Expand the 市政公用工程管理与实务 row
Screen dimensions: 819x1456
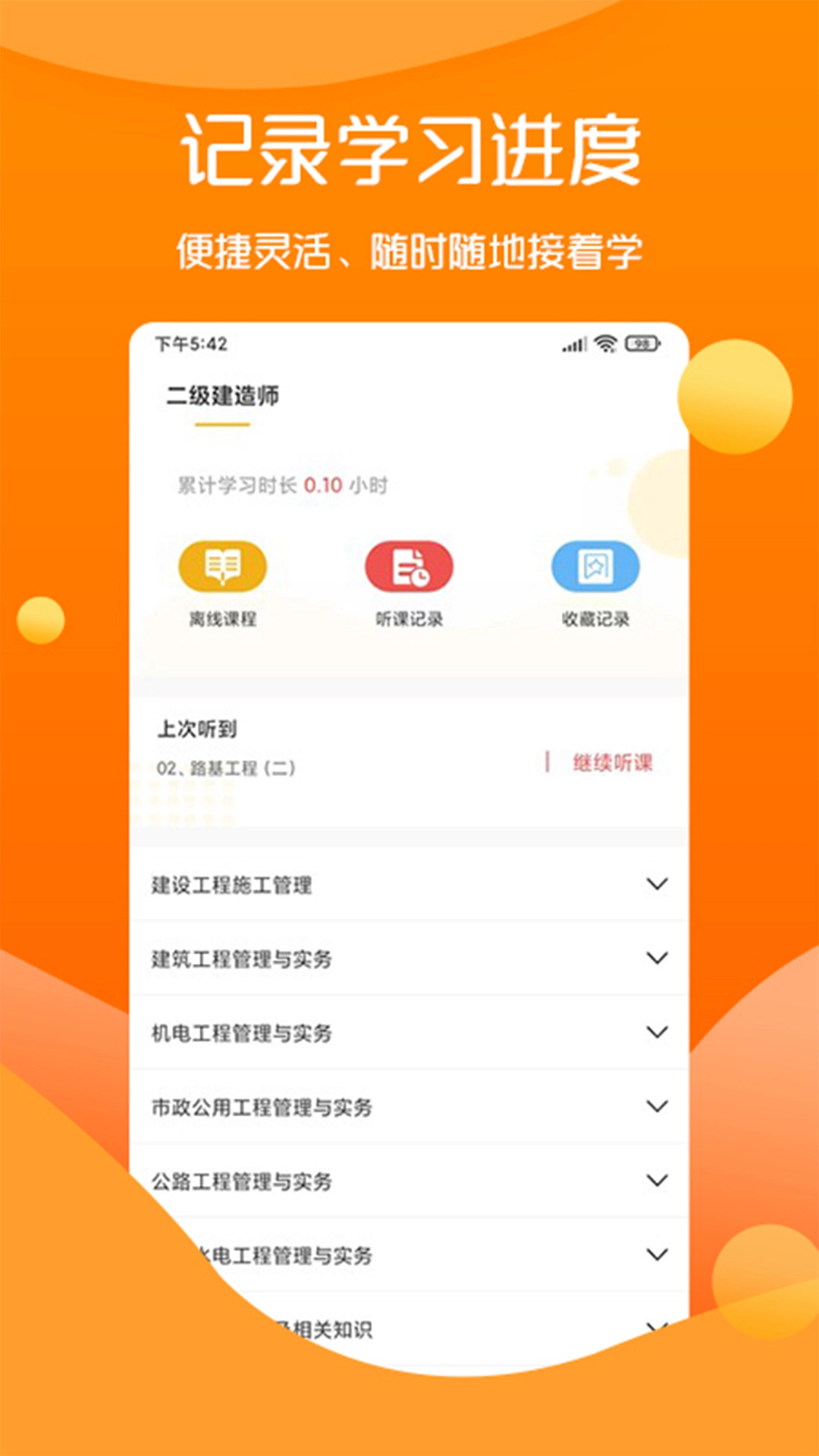[x=657, y=1106]
